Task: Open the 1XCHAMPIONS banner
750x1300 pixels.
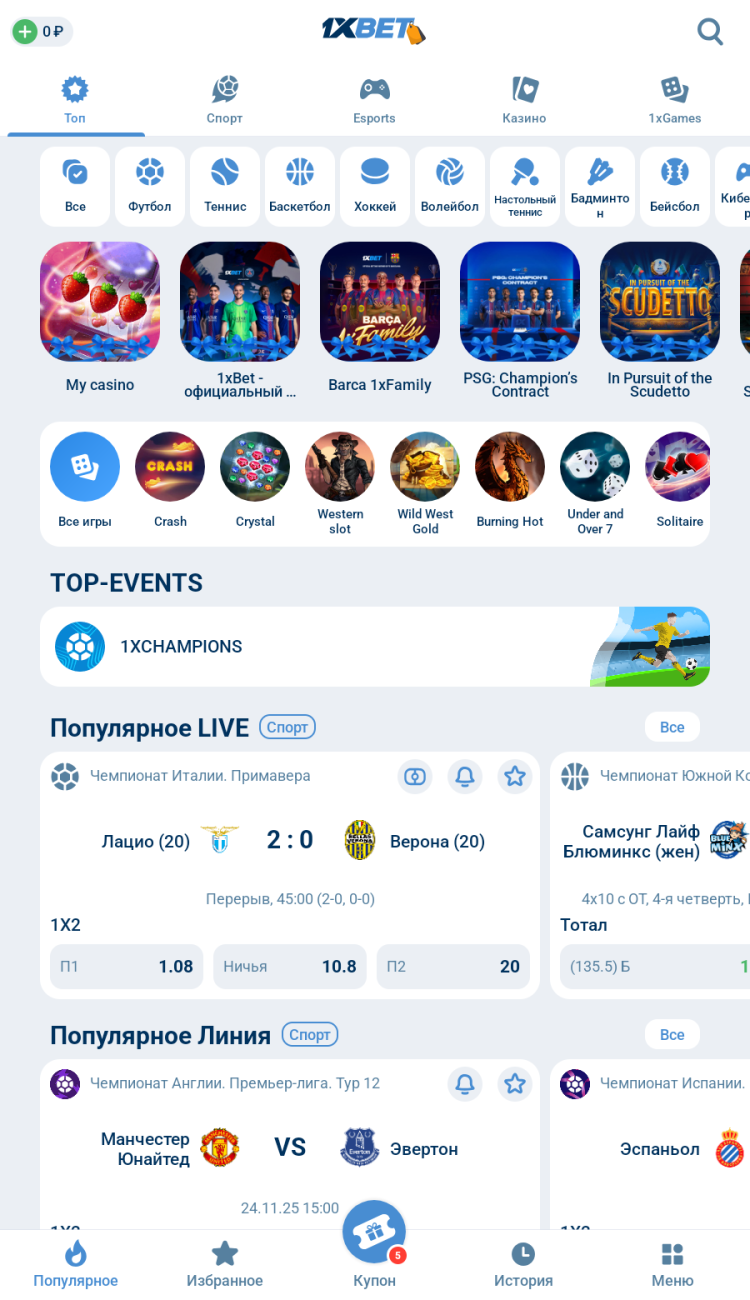Action: (375, 646)
